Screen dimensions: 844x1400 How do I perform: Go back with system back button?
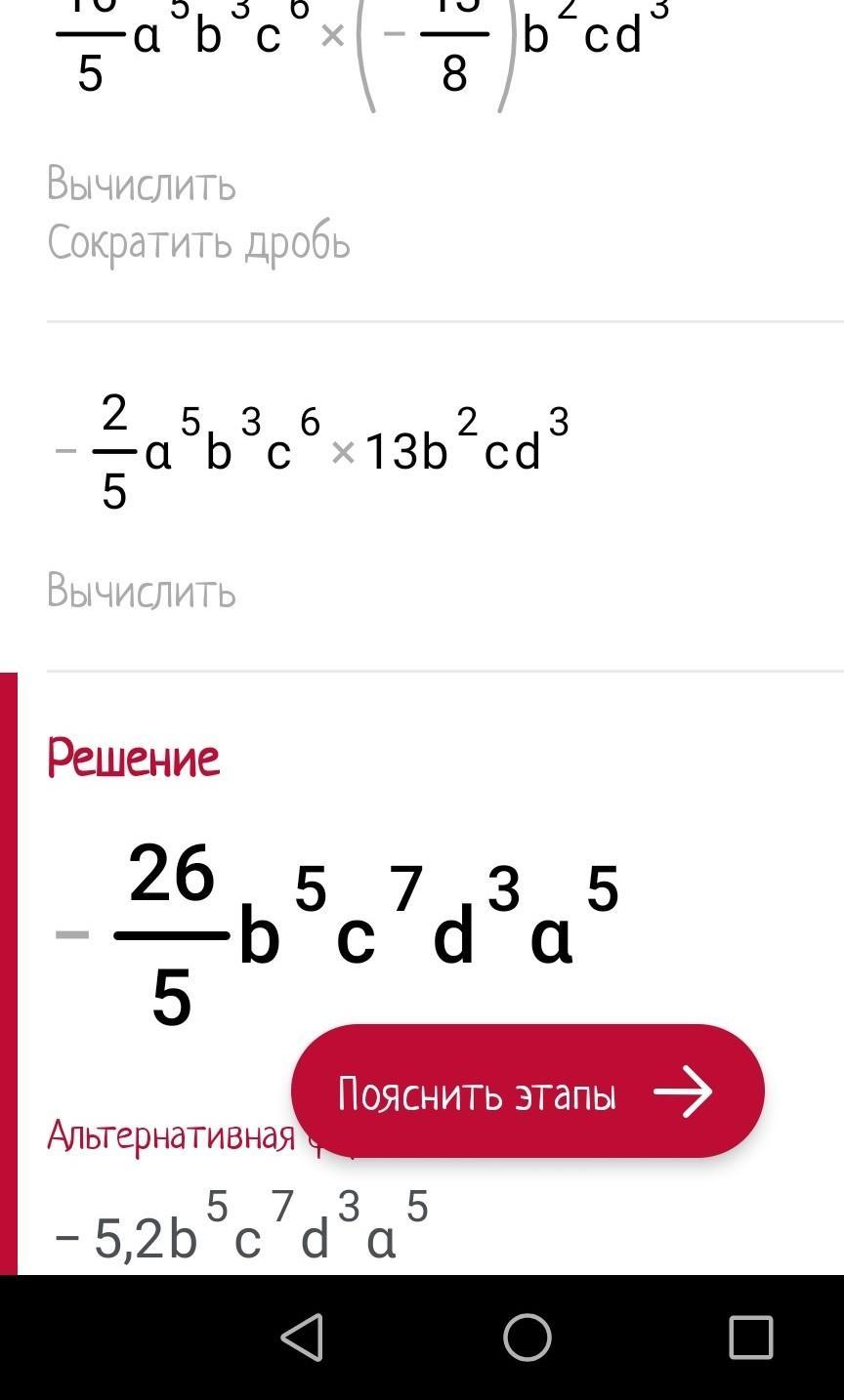pyautogui.click(x=302, y=1337)
